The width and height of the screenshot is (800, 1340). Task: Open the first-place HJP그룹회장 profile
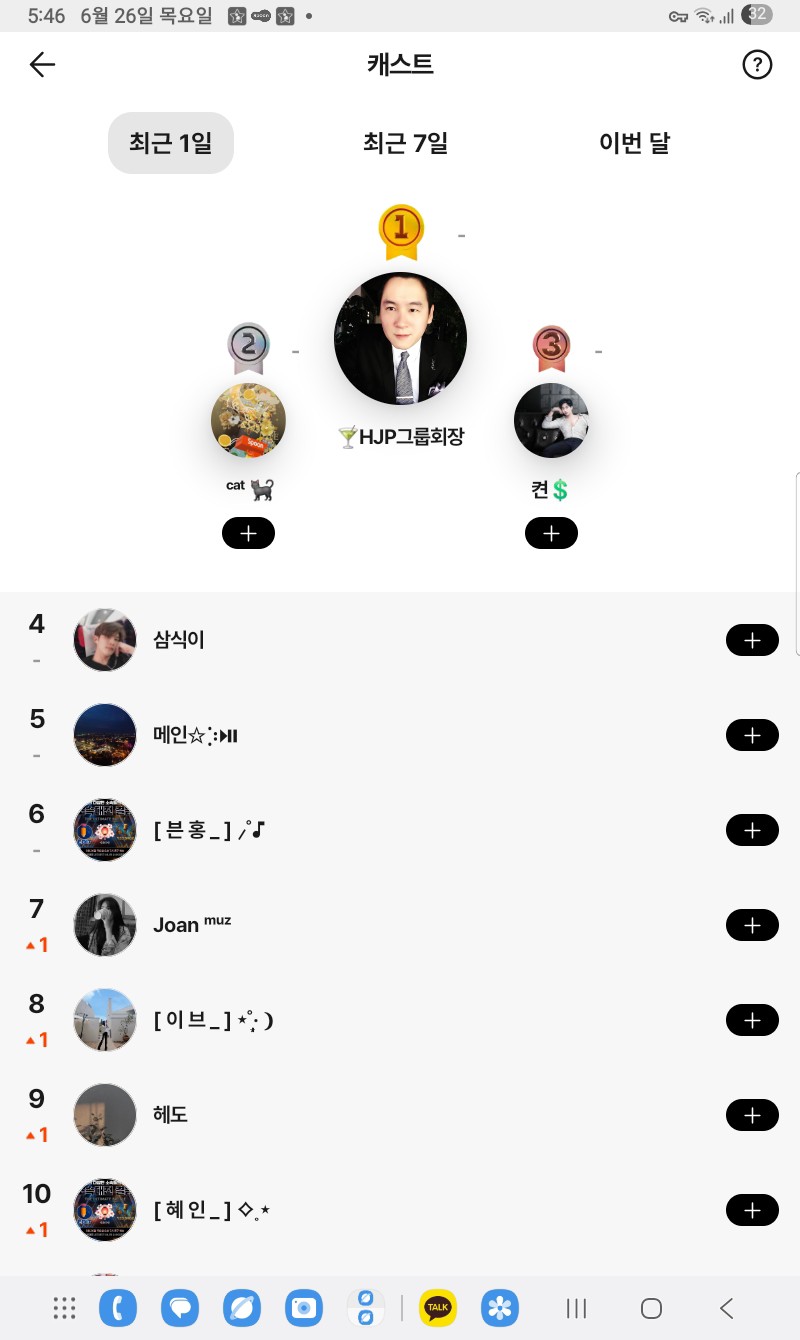coord(400,338)
